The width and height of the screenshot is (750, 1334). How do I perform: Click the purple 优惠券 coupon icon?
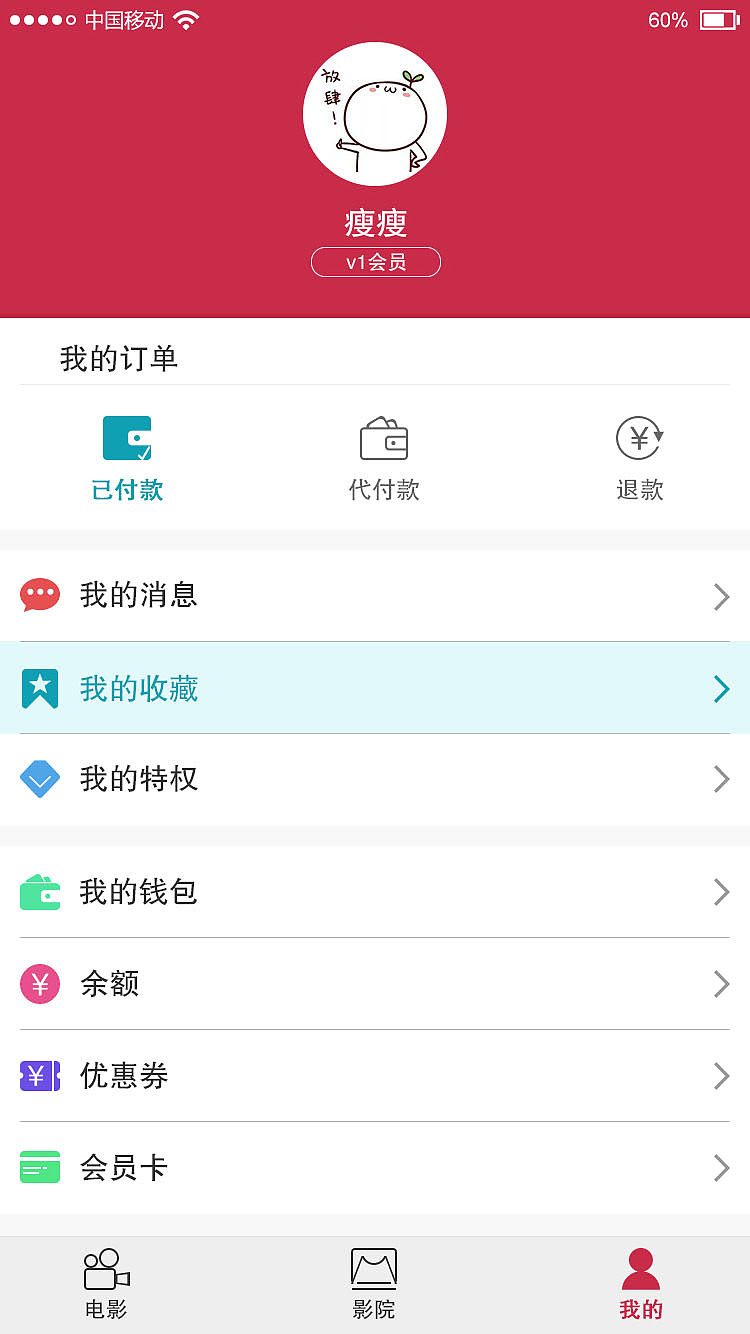click(x=40, y=1076)
